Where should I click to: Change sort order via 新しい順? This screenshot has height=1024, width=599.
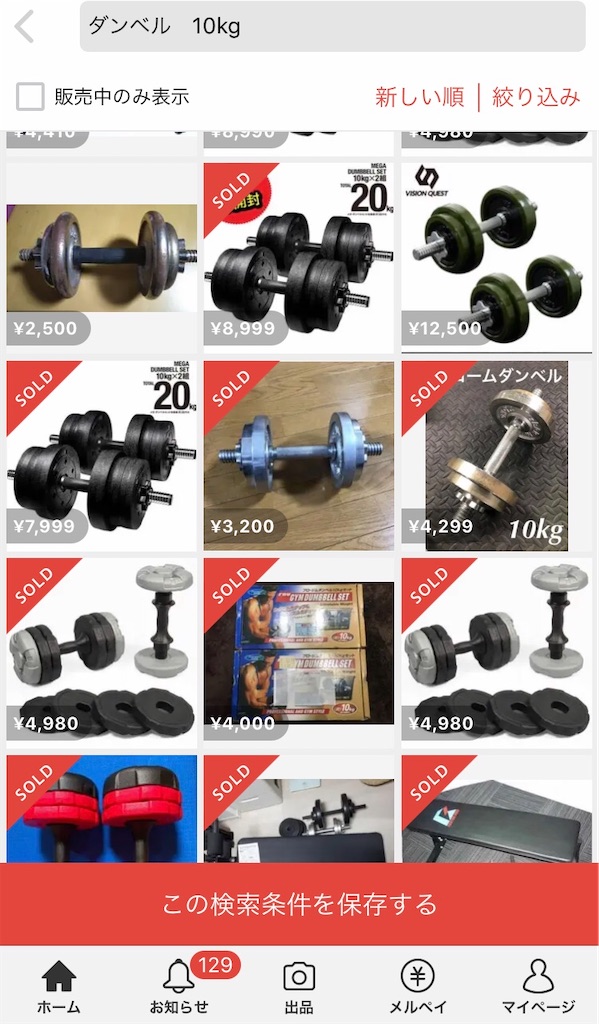click(419, 97)
